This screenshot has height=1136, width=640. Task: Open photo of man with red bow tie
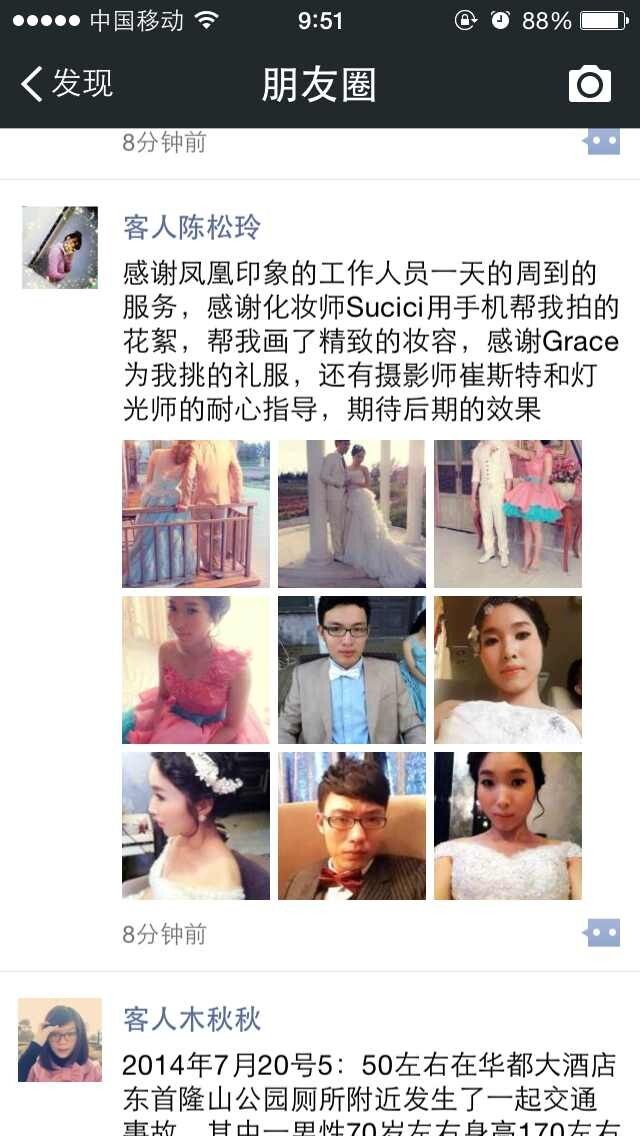point(352,826)
